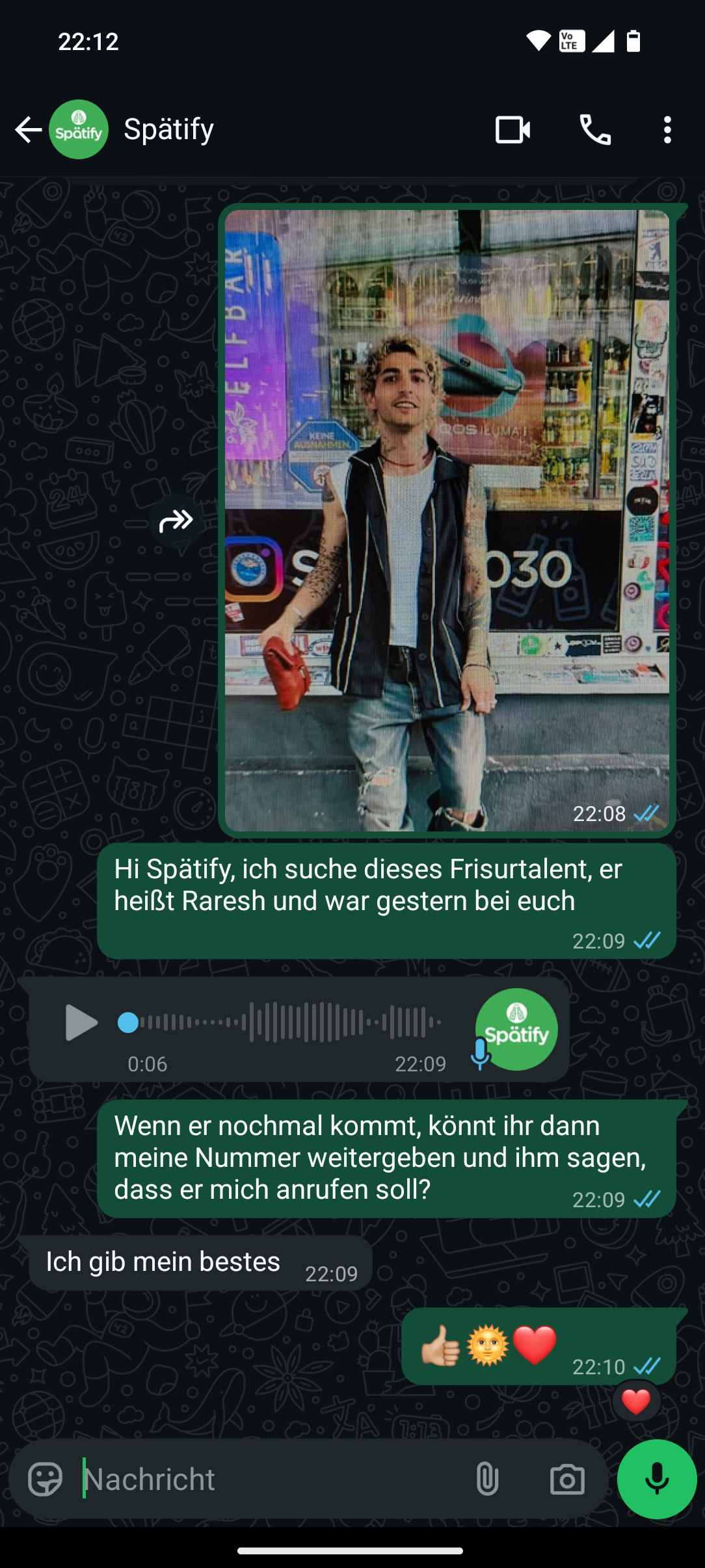Forward the sent photo
Viewport: 705px width, 1568px height.
point(176,521)
